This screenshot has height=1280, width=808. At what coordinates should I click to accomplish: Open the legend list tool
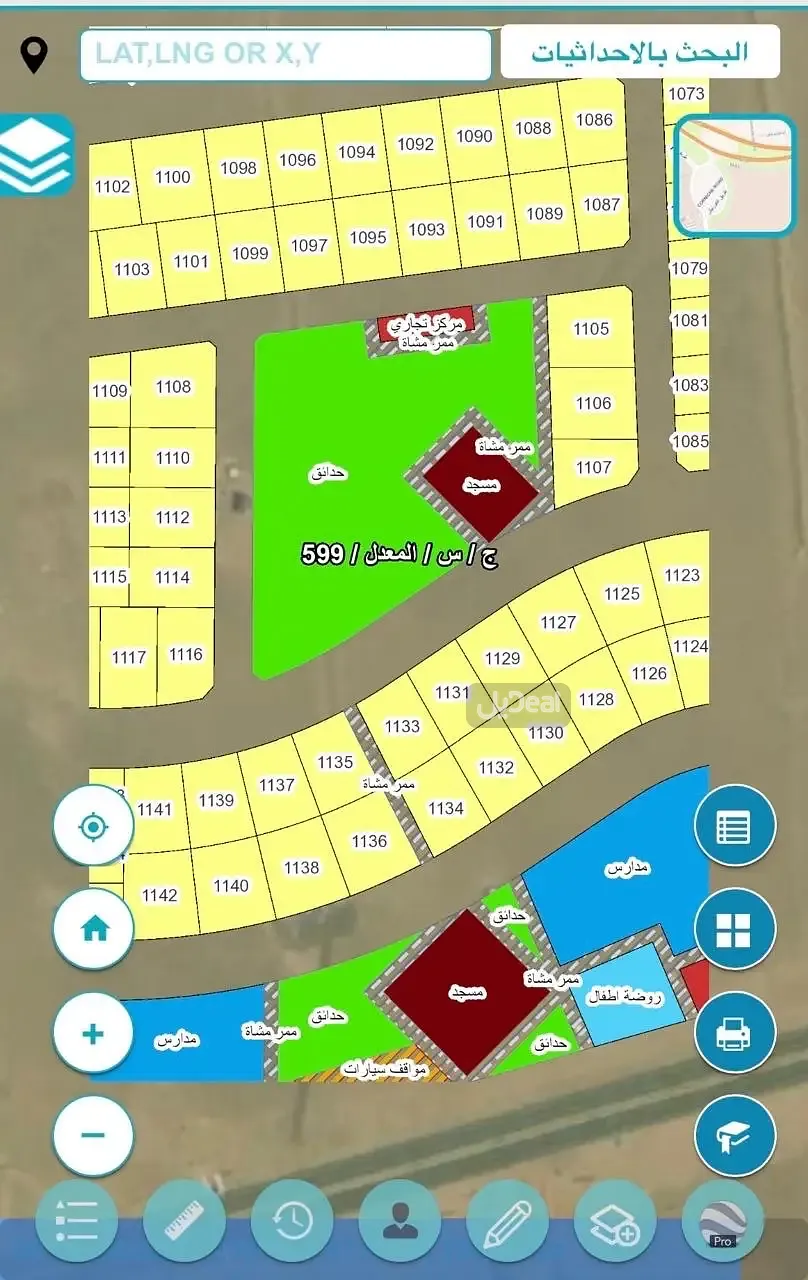click(x=77, y=1221)
